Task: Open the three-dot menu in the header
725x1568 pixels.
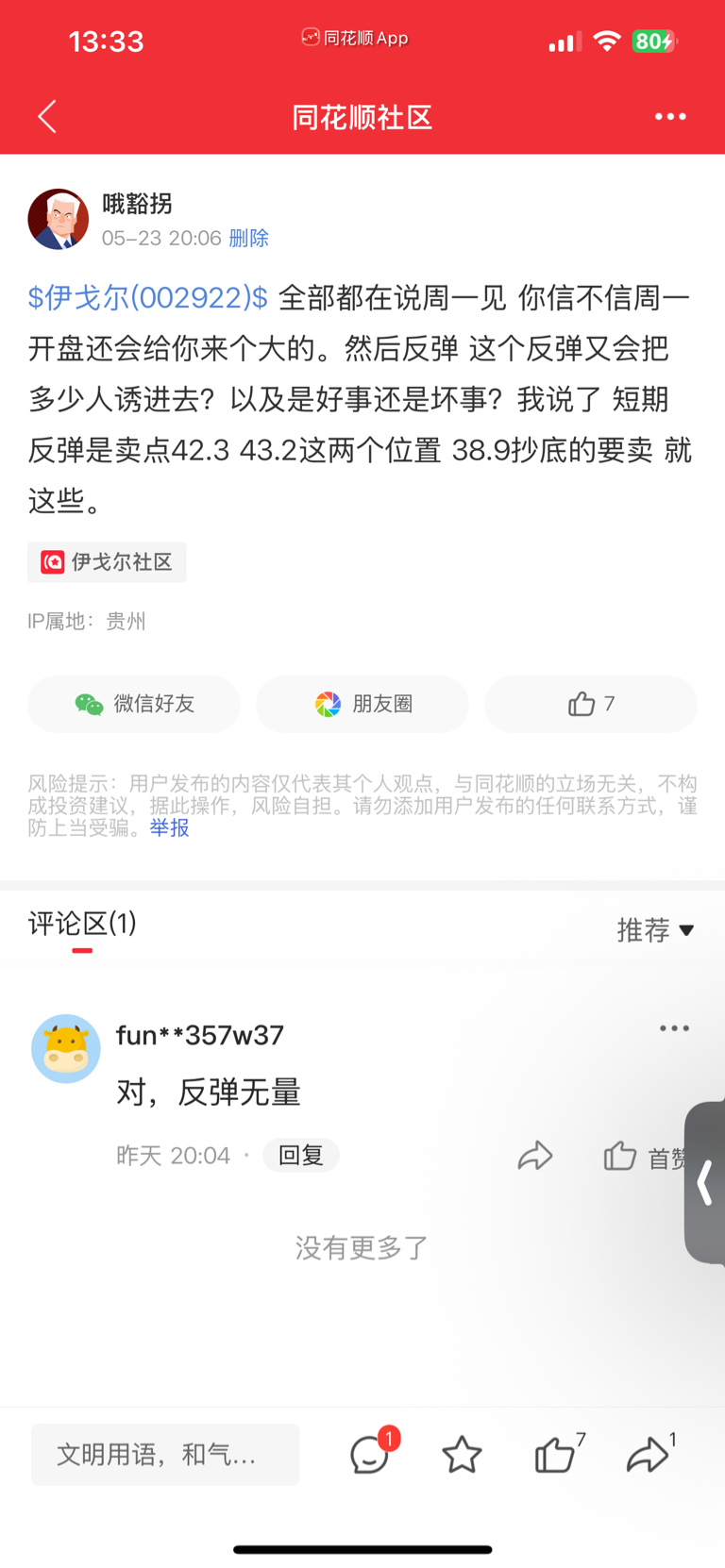Action: point(670,117)
